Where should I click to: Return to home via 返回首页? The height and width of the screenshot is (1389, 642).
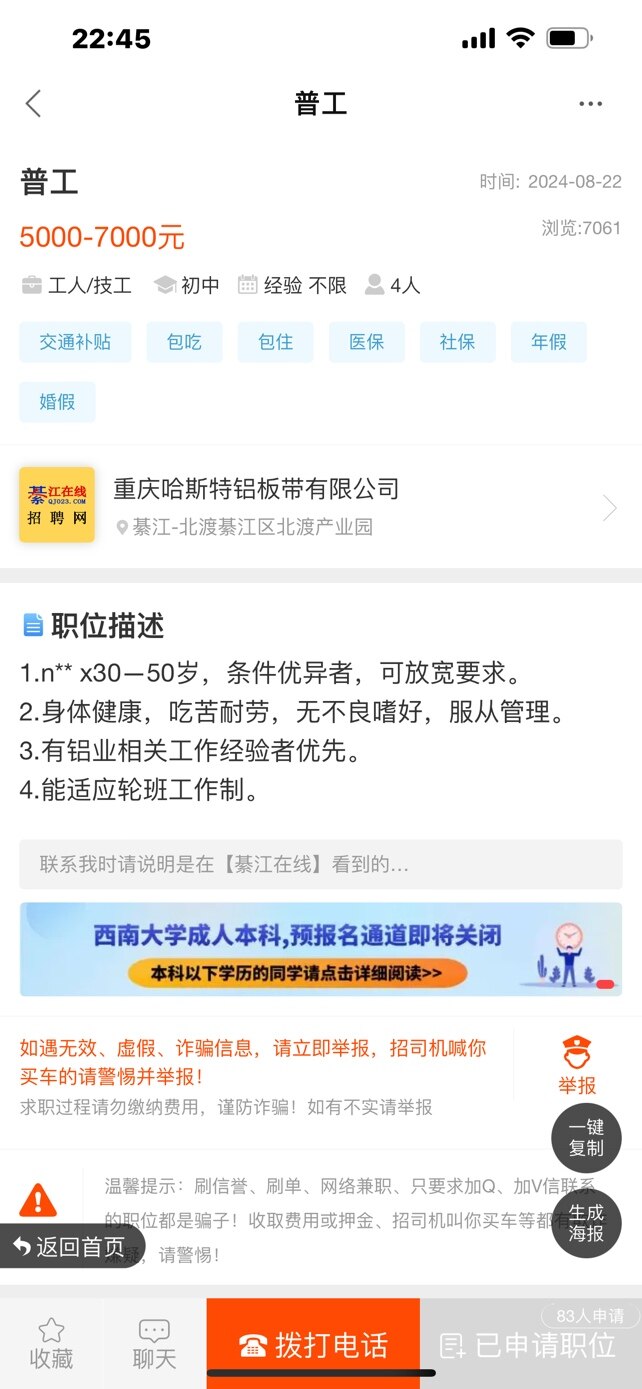70,1246
